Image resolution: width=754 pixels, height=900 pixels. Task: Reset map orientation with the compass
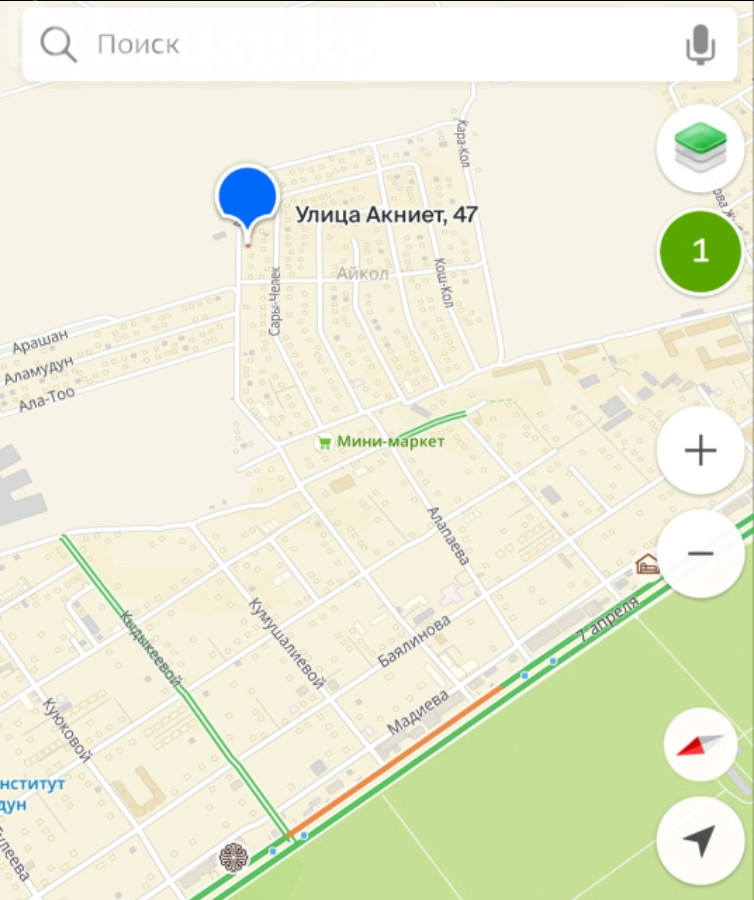click(700, 745)
